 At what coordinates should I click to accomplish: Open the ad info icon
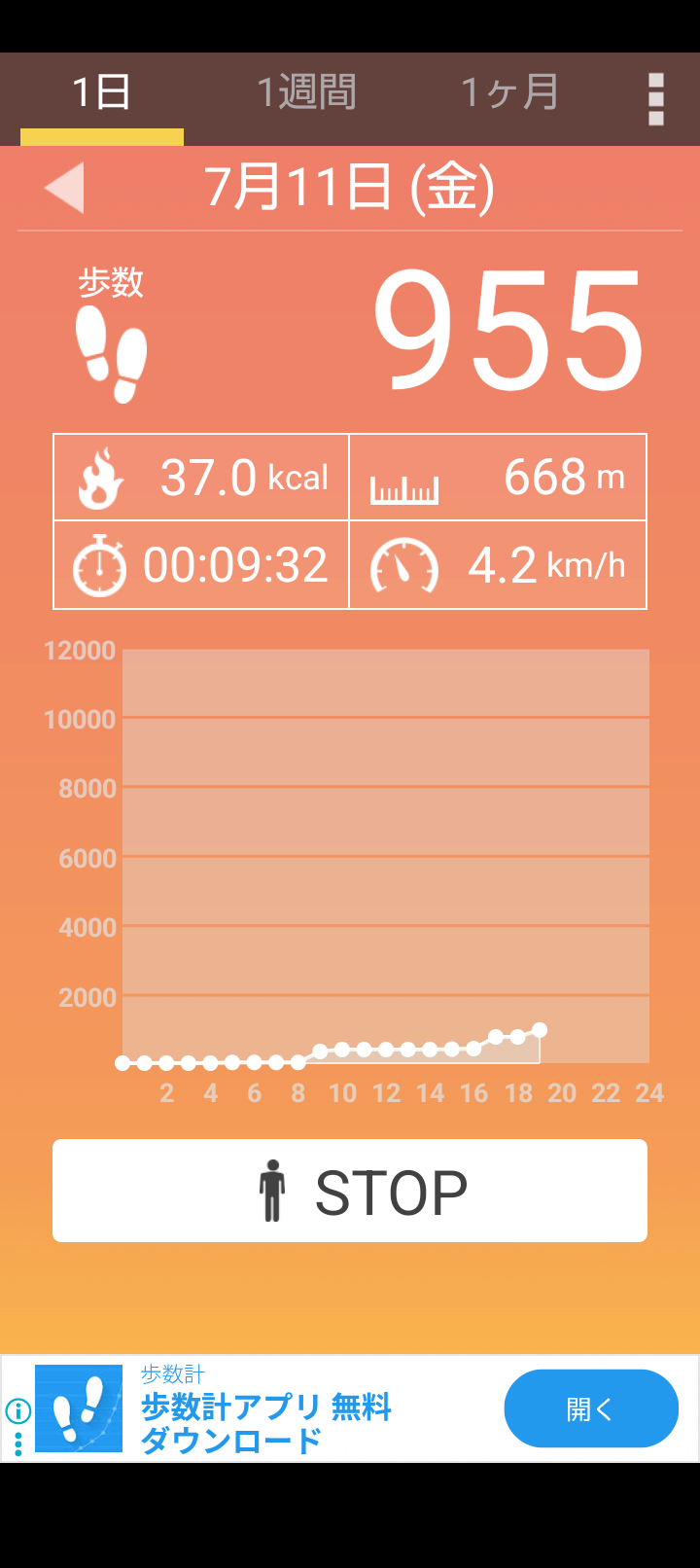(x=17, y=1410)
